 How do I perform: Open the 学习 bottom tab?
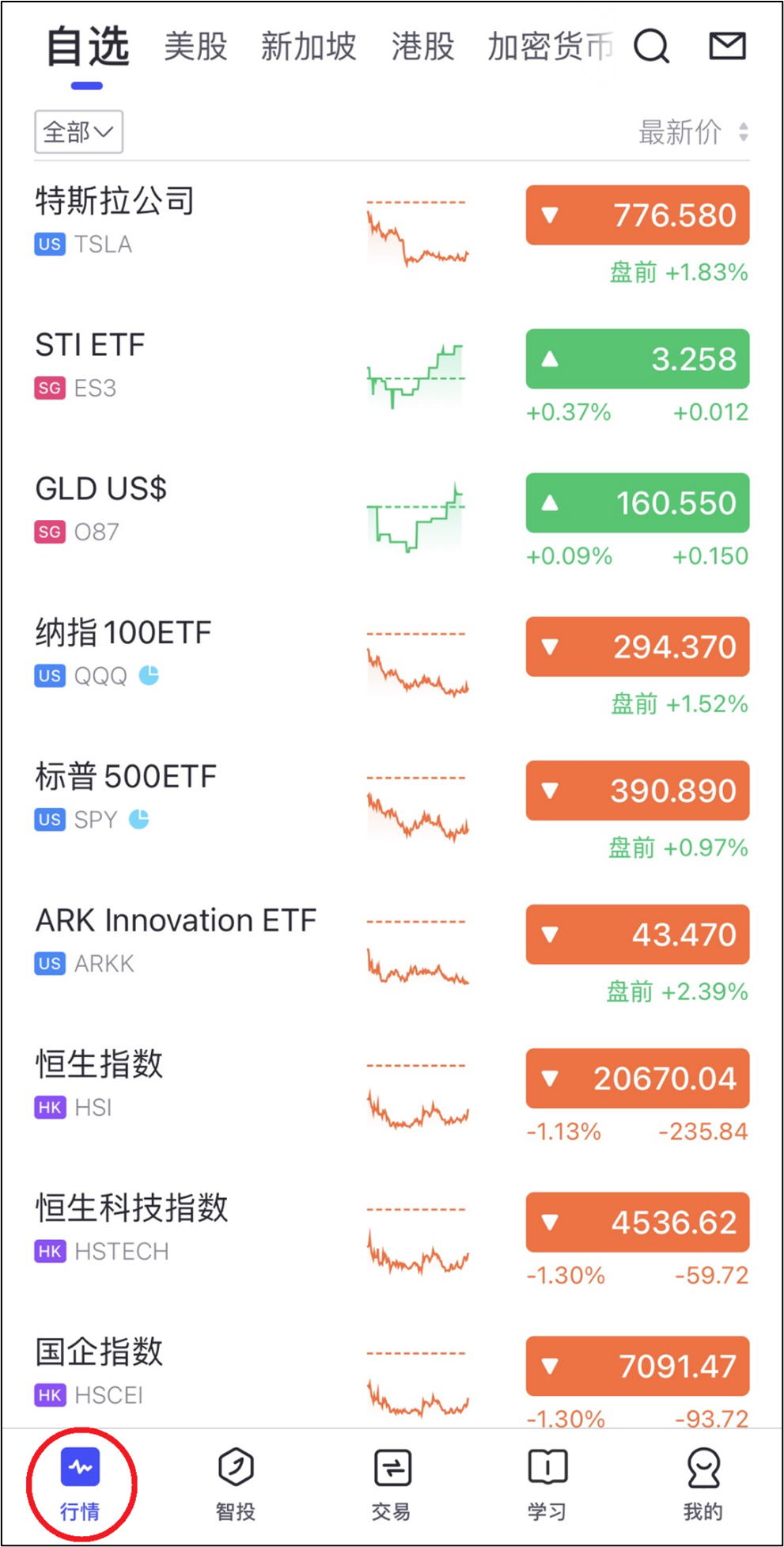point(547,1484)
